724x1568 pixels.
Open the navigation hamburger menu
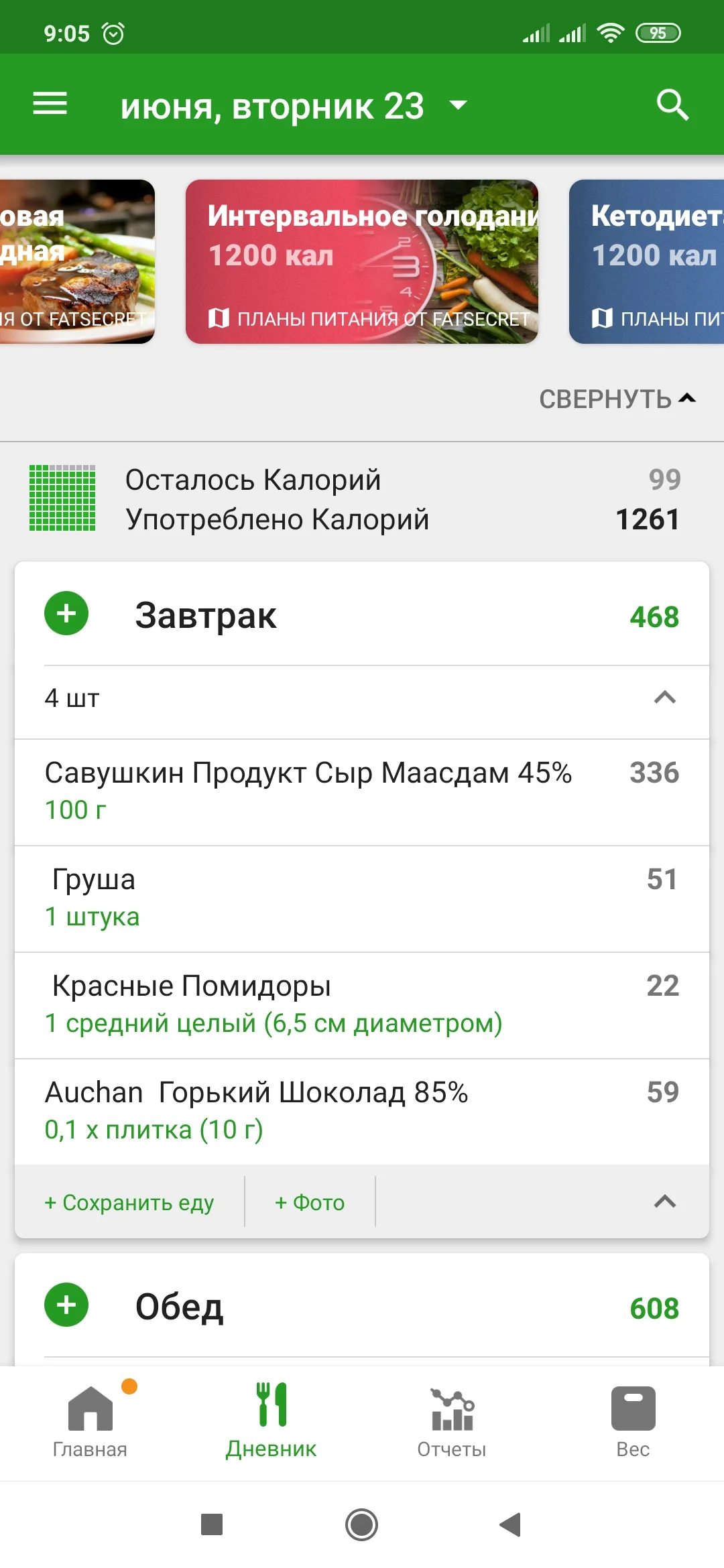point(49,104)
